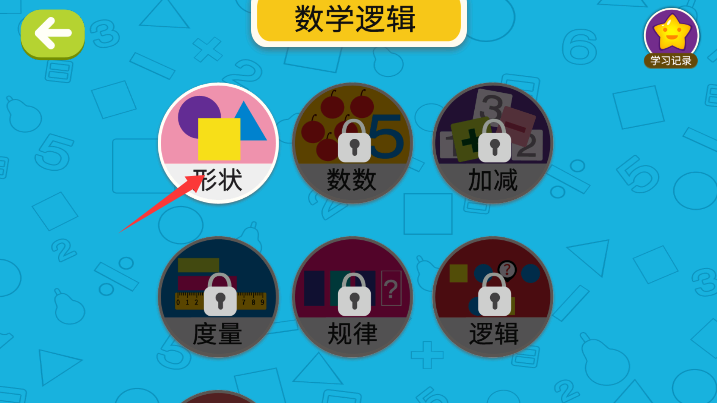
Task: Go back using the green arrow button
Action: 52,33
